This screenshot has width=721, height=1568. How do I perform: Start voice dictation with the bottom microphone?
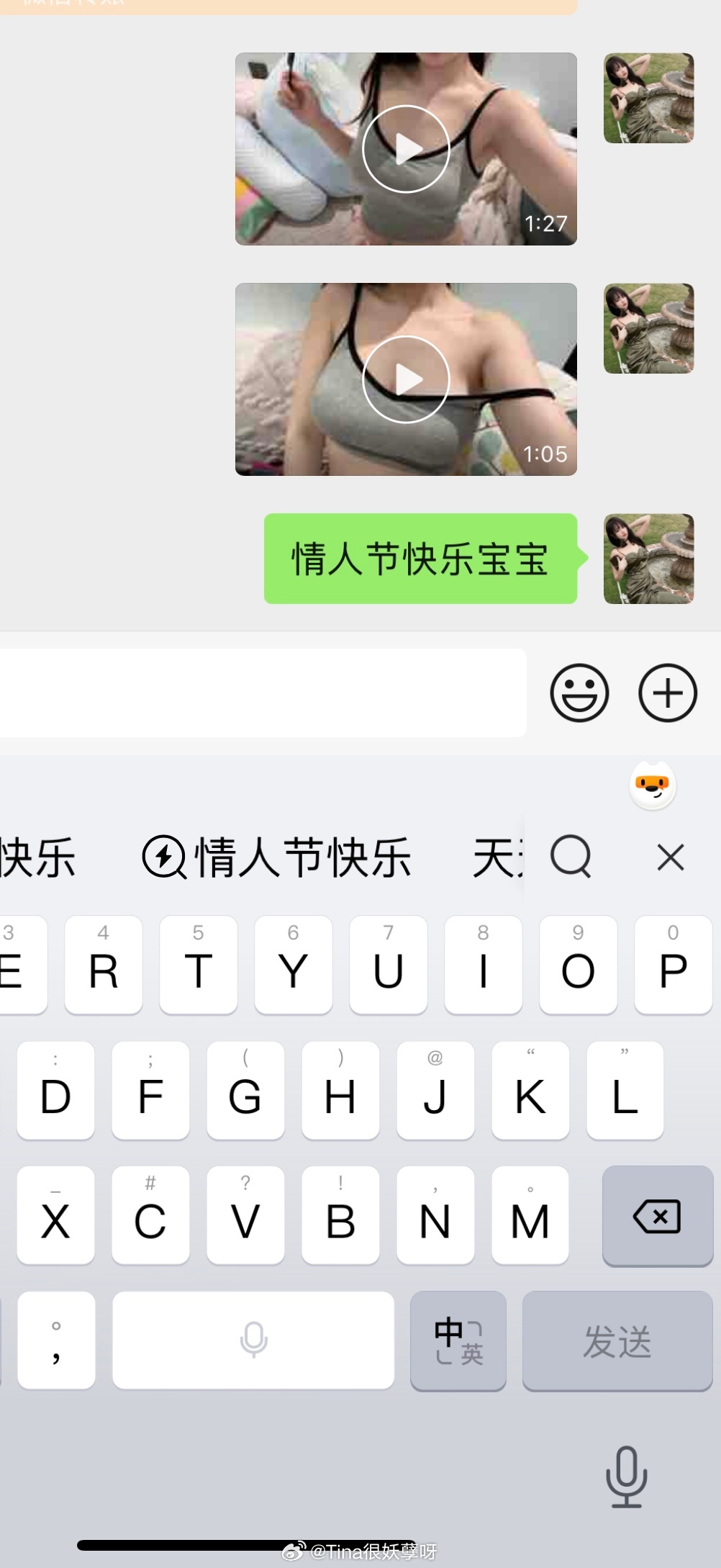coord(626,1477)
